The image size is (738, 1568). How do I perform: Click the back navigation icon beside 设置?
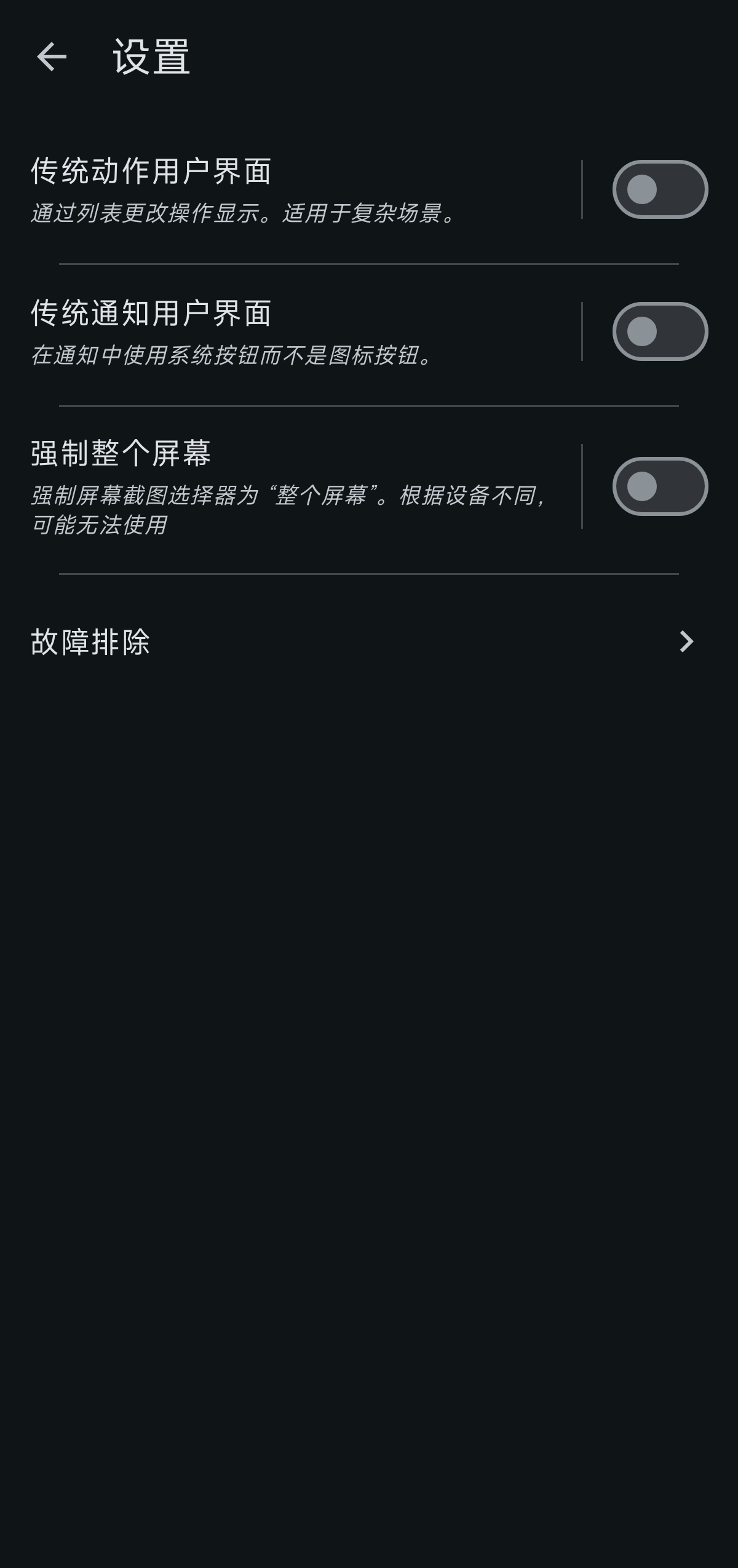(x=52, y=60)
